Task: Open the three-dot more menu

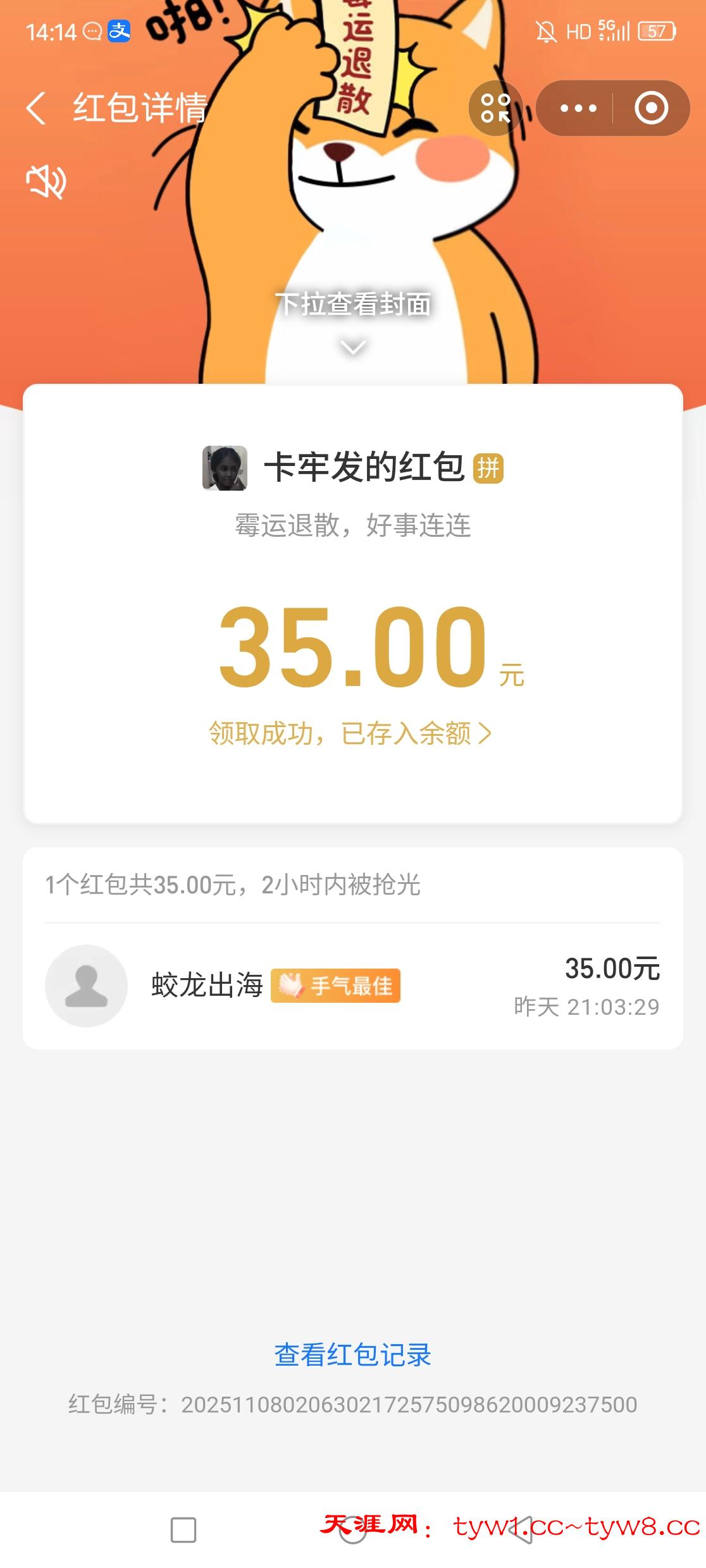Action: click(578, 108)
